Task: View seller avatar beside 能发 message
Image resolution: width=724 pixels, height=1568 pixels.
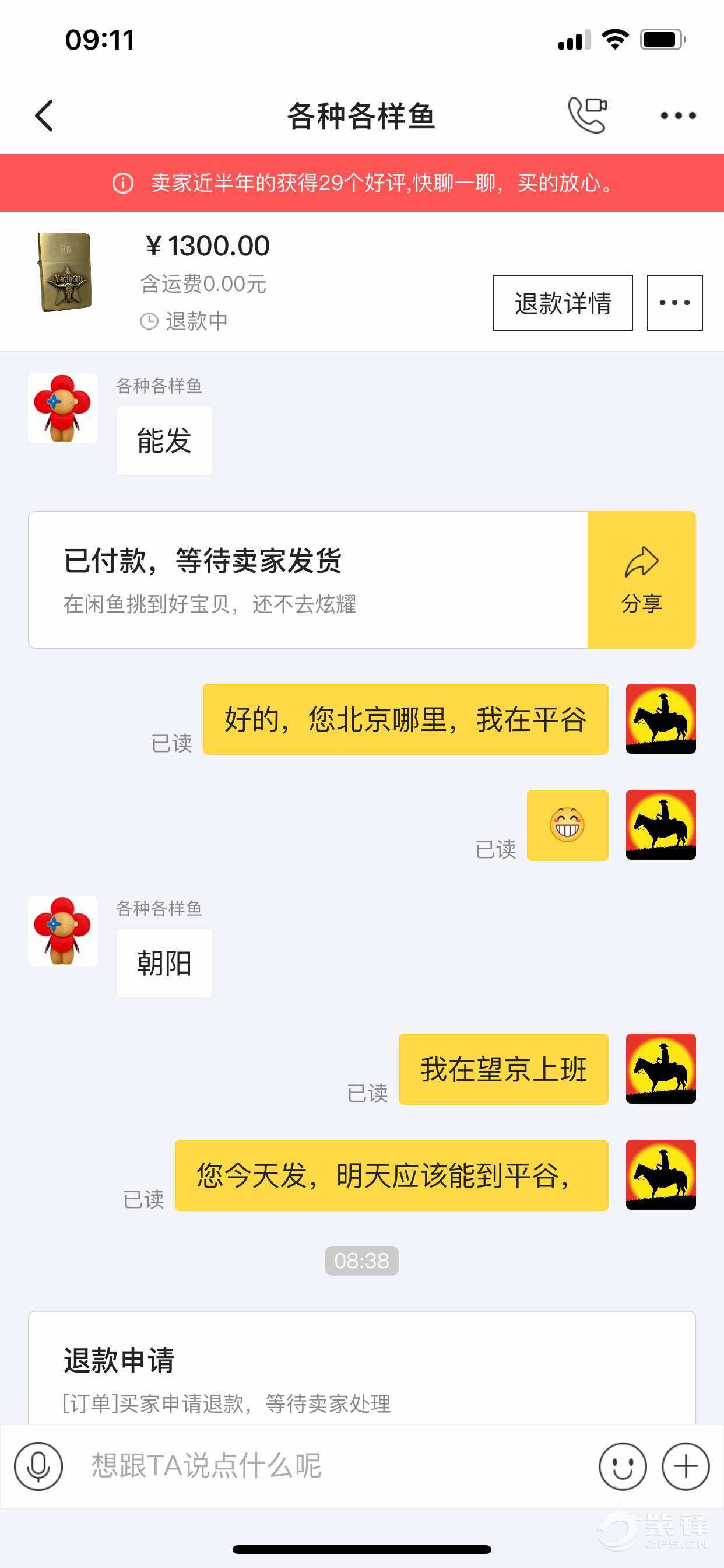Action: (63, 408)
